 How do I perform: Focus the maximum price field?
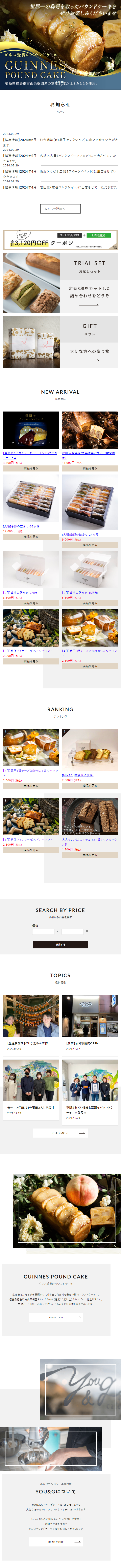click(x=72, y=931)
